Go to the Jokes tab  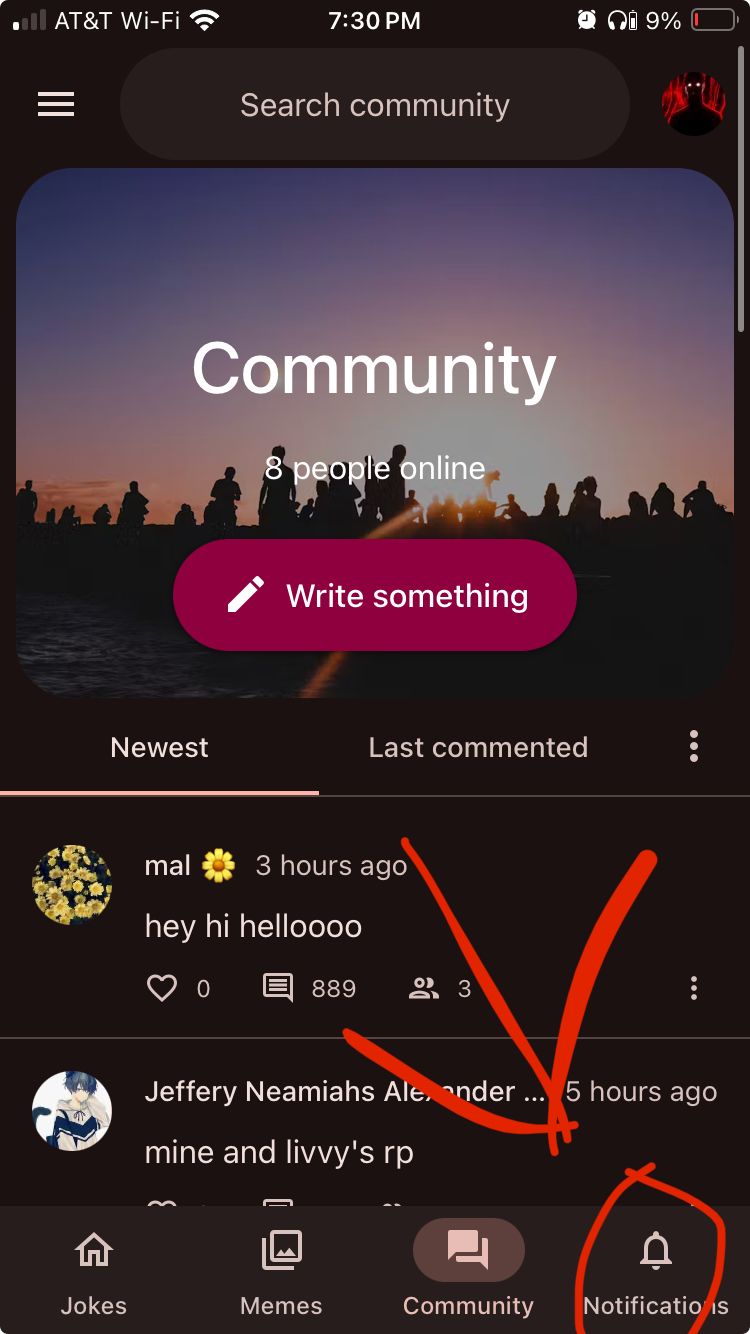[x=94, y=1270]
